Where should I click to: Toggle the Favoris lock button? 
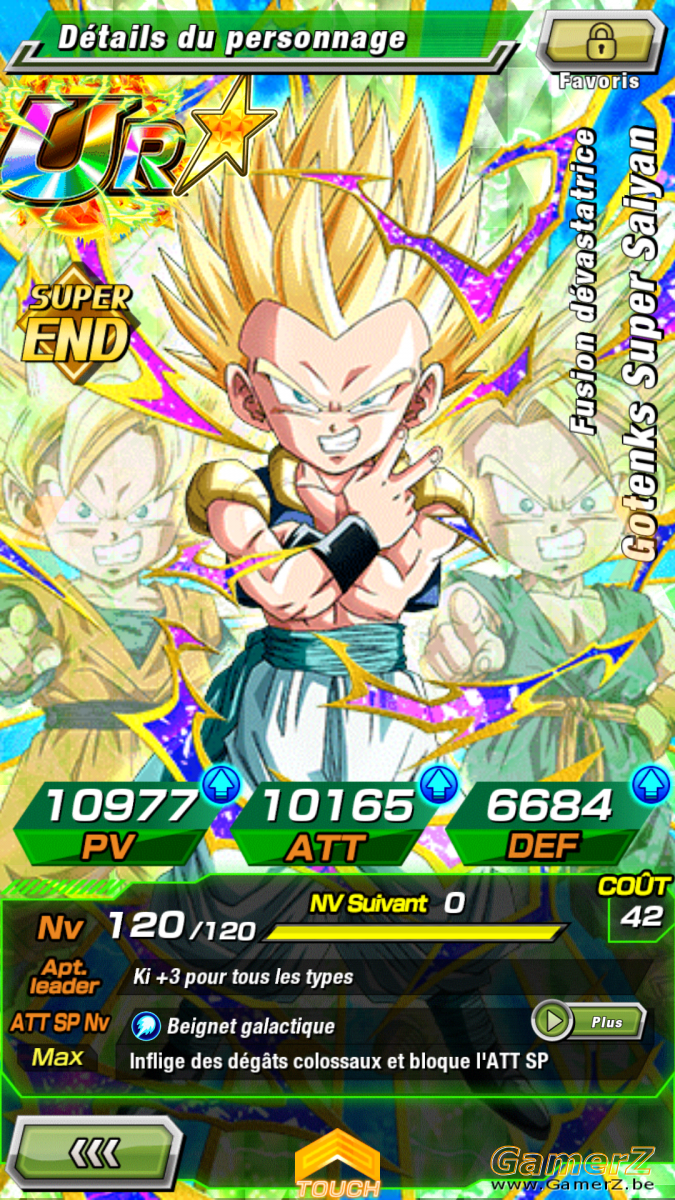[601, 42]
